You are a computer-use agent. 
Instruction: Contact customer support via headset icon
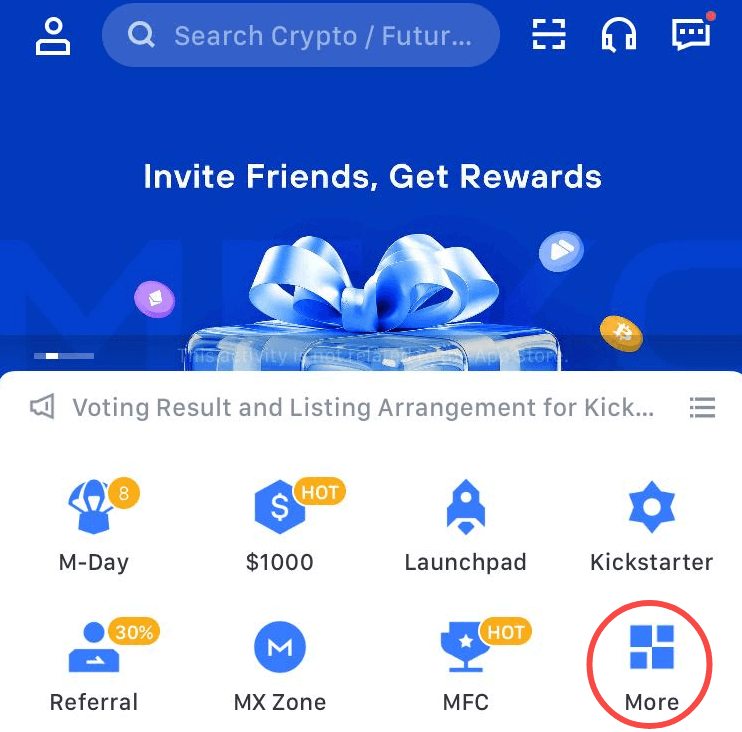[619, 35]
